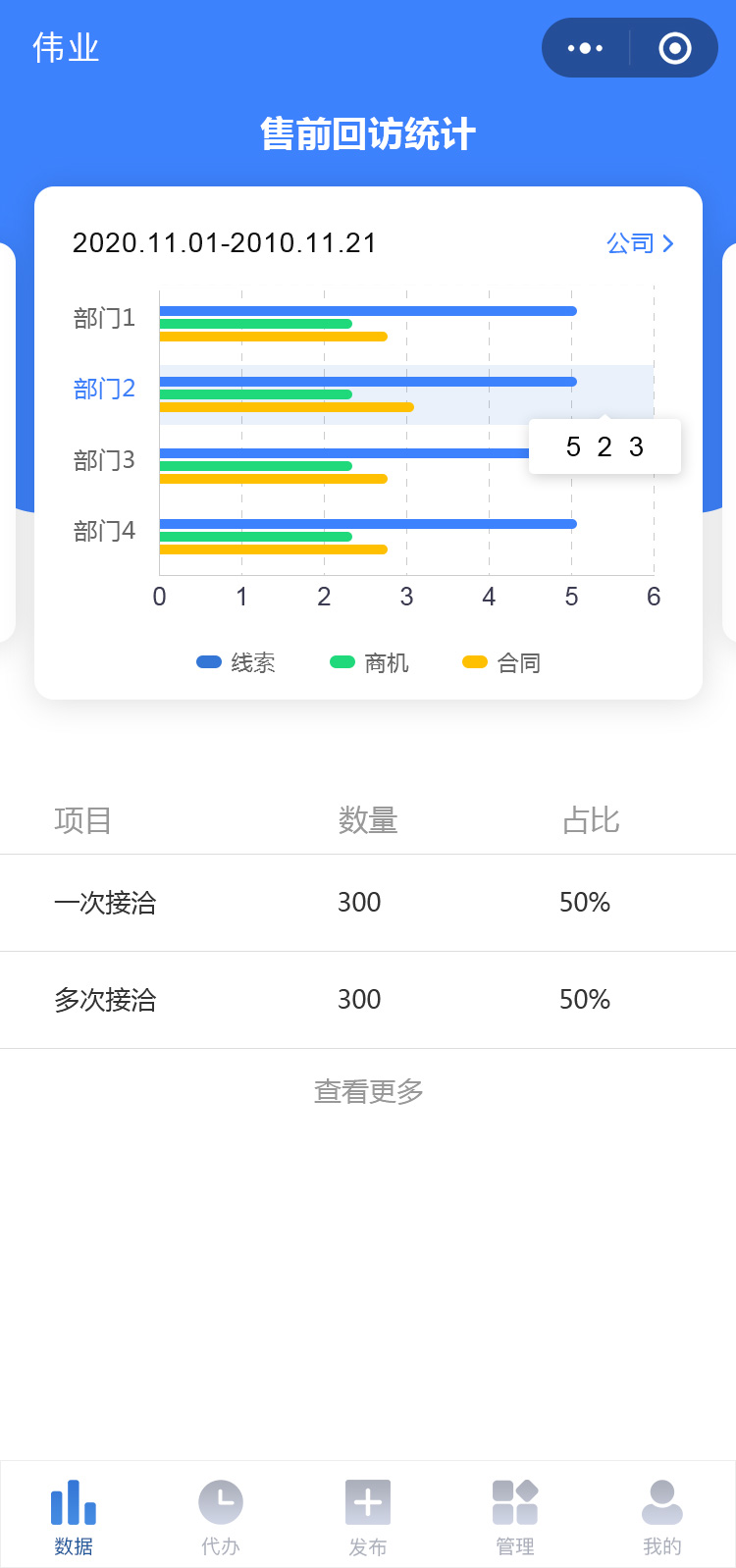Open the mini program more-options menu
The width and height of the screenshot is (736, 1568).
coord(586,48)
